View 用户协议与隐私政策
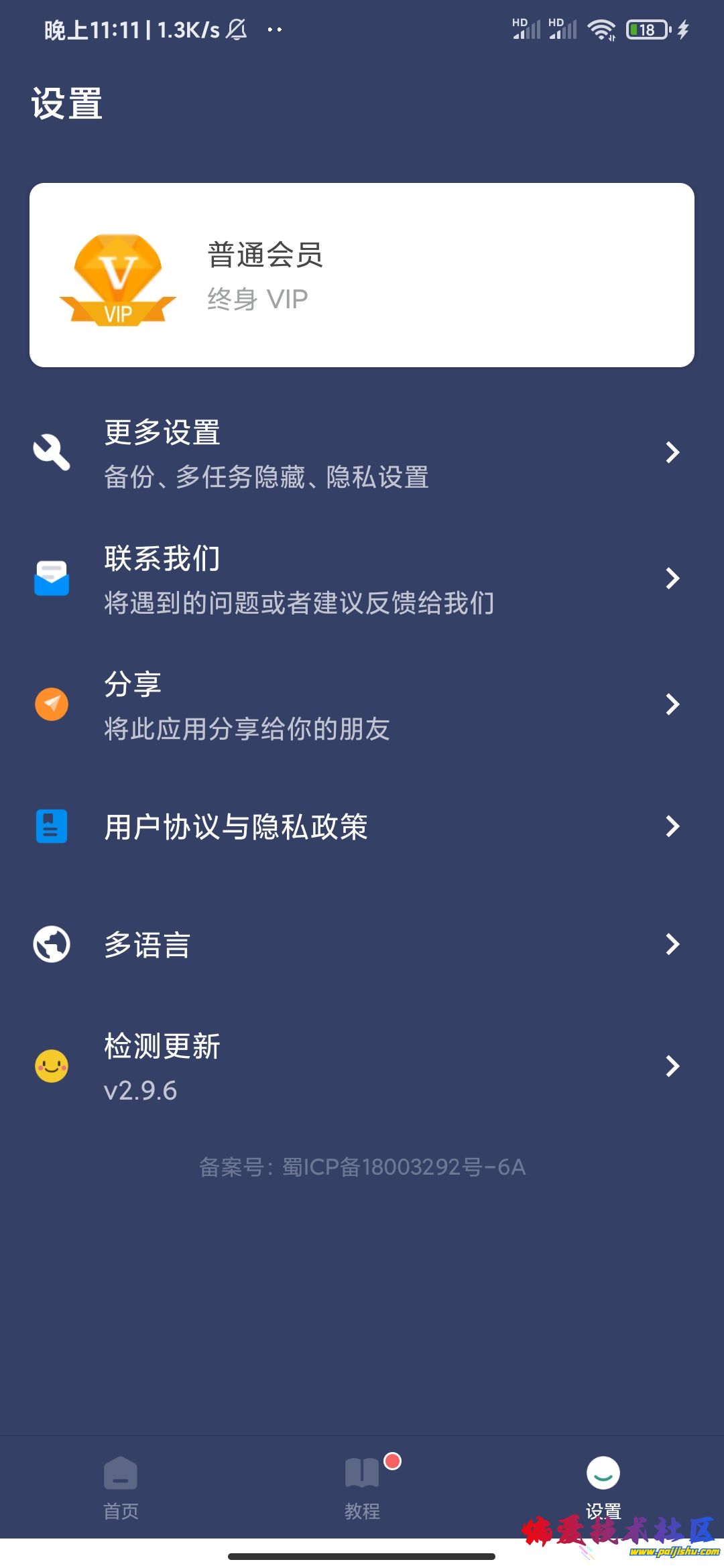 (x=362, y=827)
